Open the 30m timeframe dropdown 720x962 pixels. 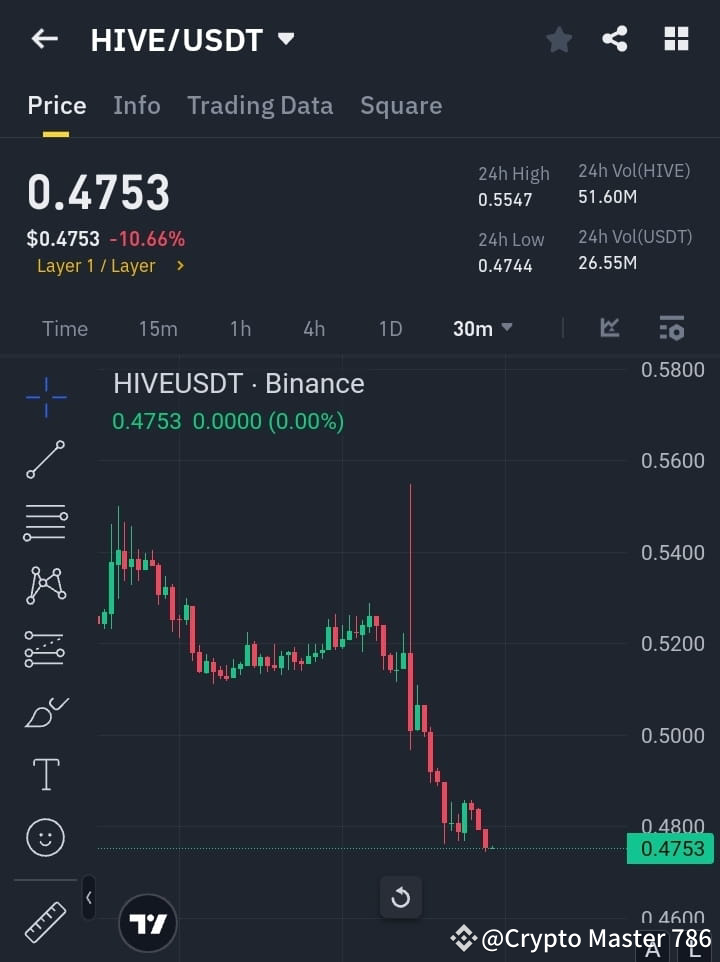pyautogui.click(x=482, y=328)
